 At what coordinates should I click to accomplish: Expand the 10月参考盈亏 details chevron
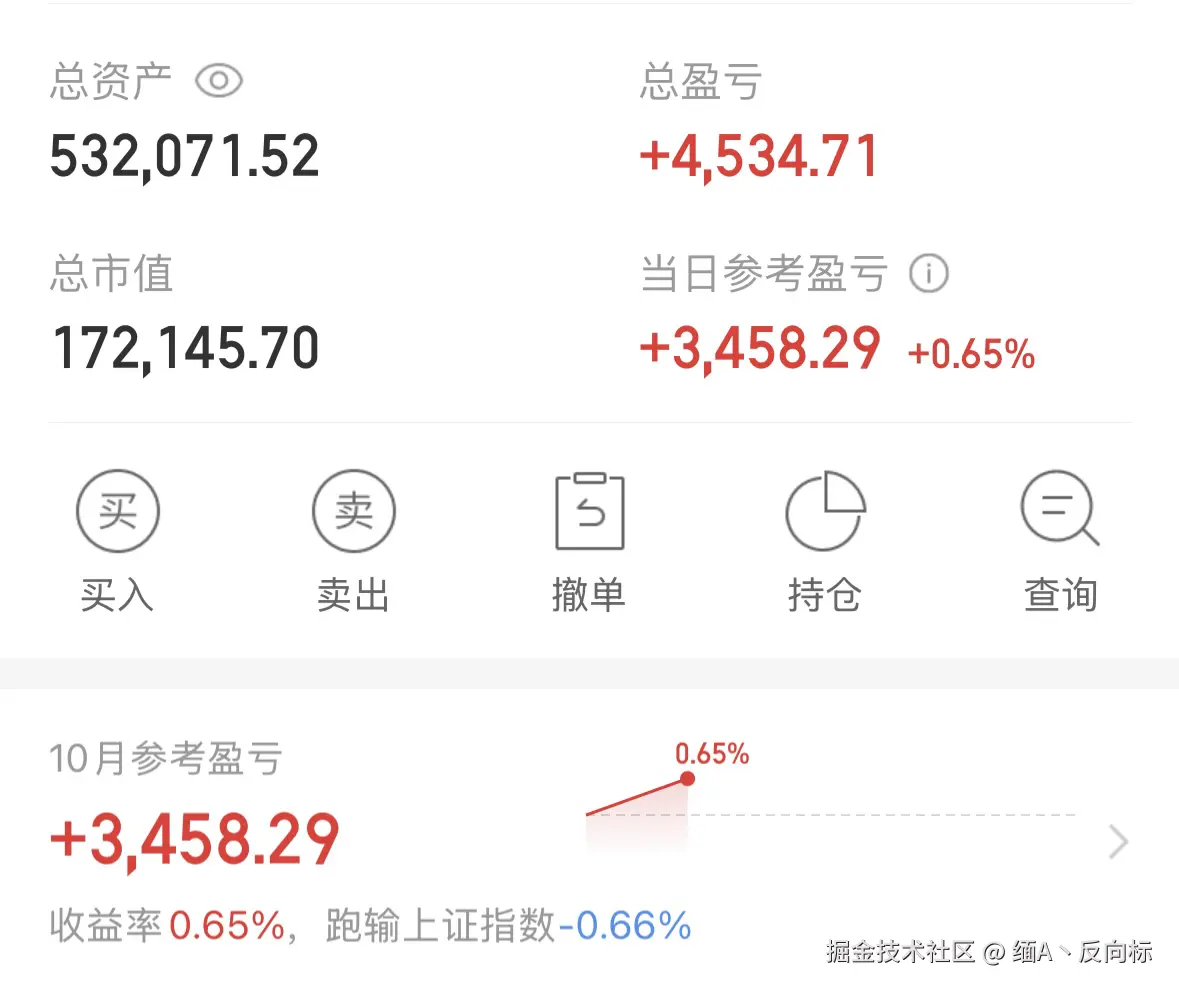(1119, 843)
